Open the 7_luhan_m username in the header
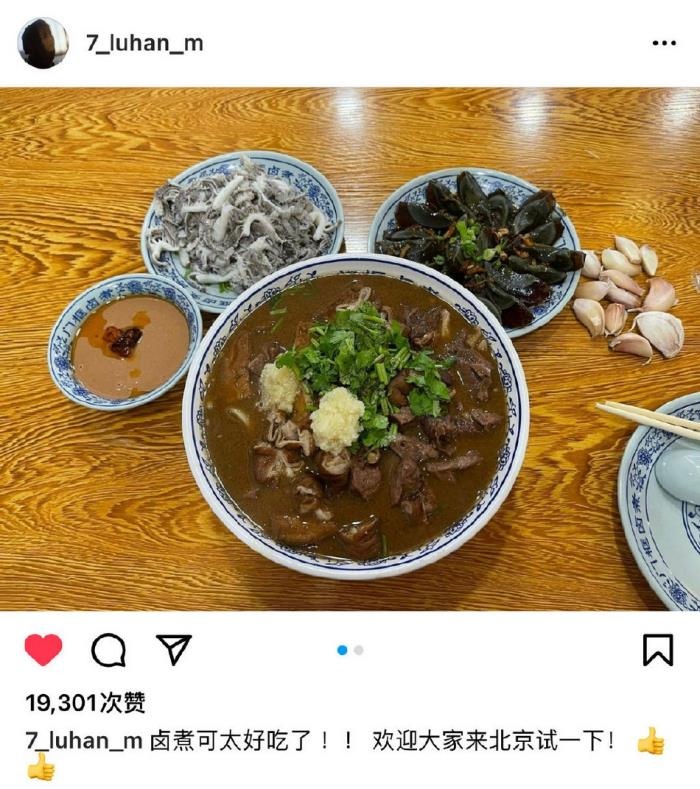Image resolution: width=700 pixels, height=789 pixels. point(144,44)
